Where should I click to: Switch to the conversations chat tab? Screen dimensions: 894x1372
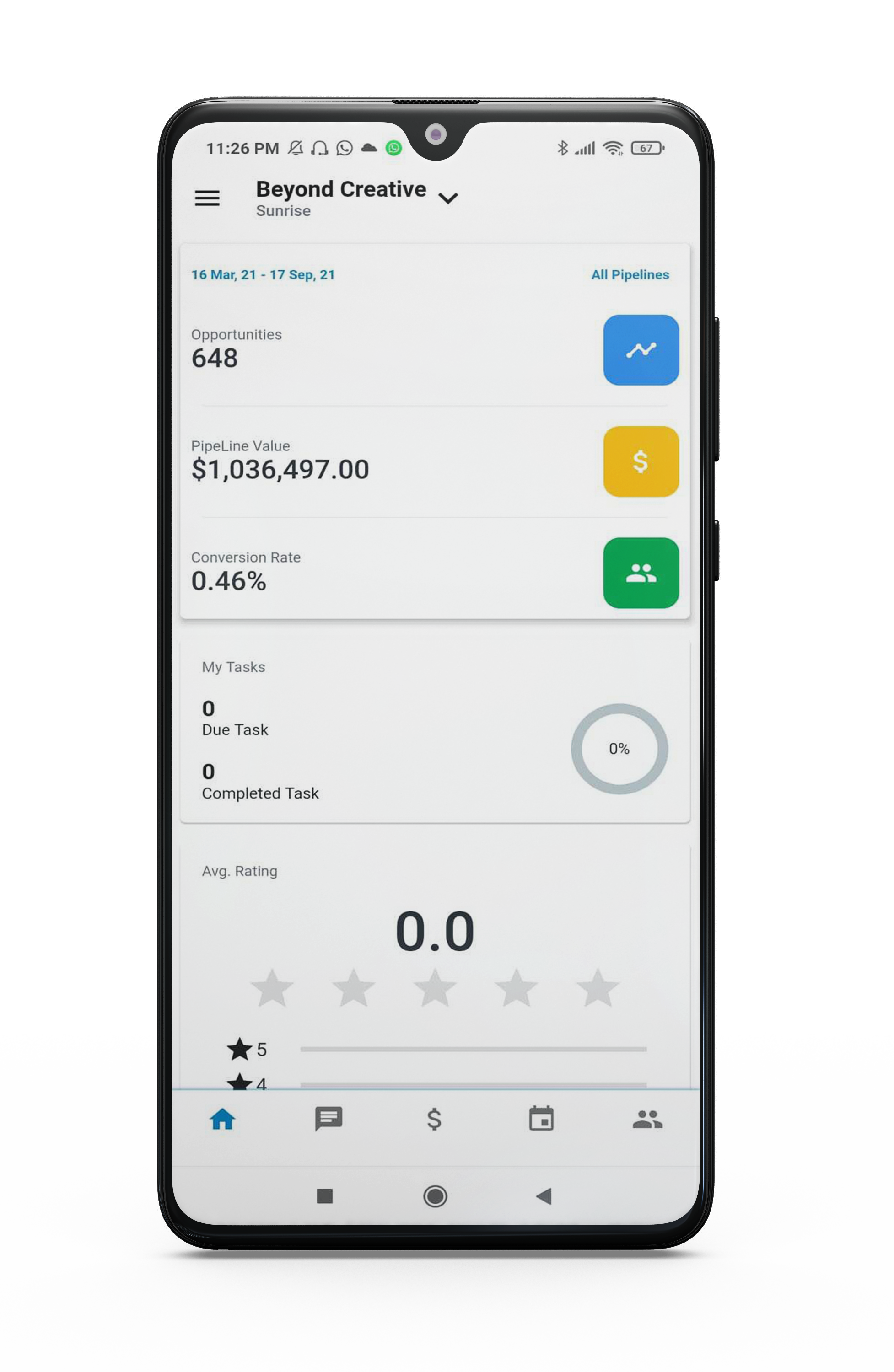coord(329,1120)
